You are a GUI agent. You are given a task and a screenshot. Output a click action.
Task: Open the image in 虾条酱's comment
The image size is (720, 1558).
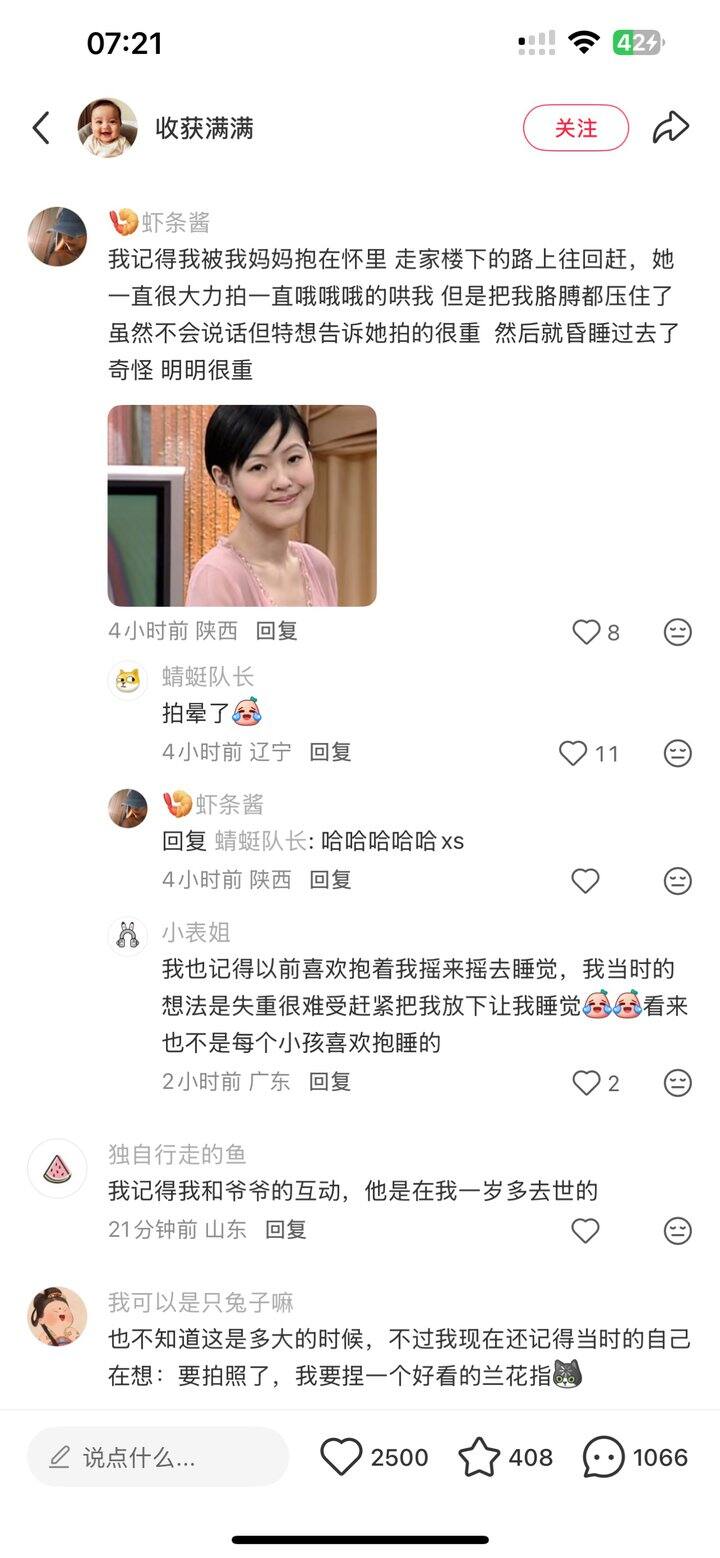click(x=242, y=505)
